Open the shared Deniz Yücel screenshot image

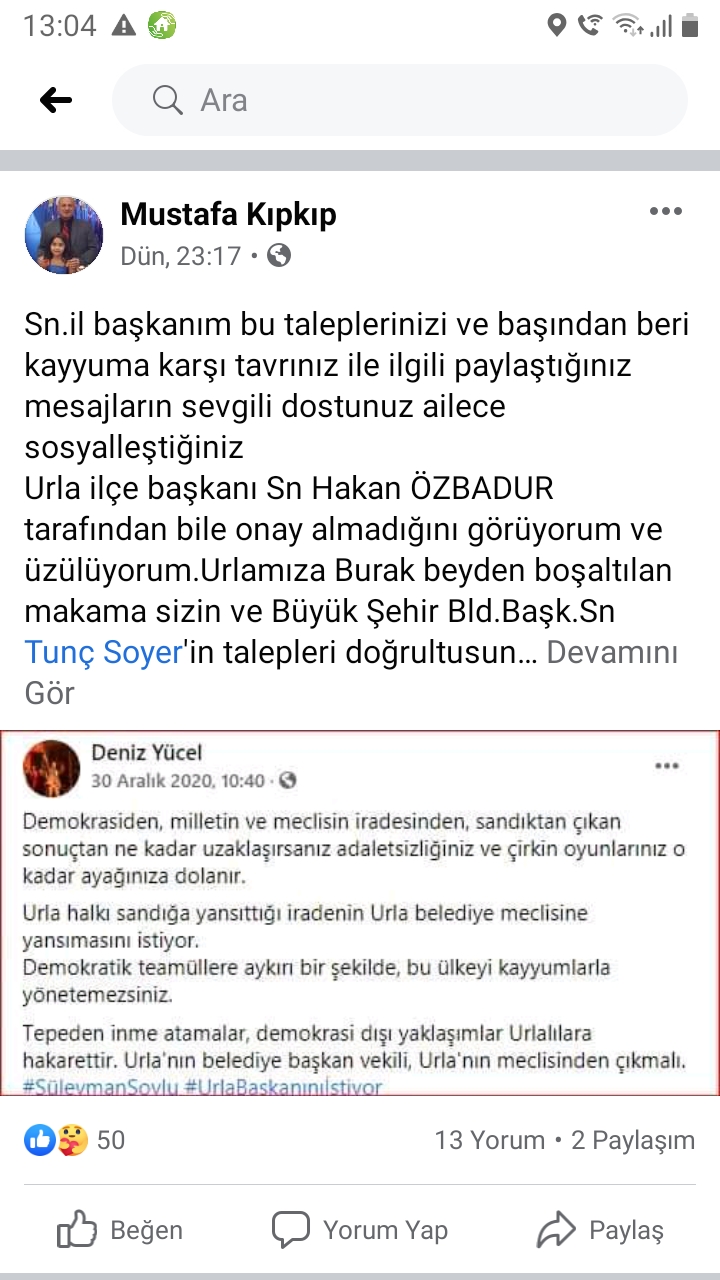pos(360,912)
